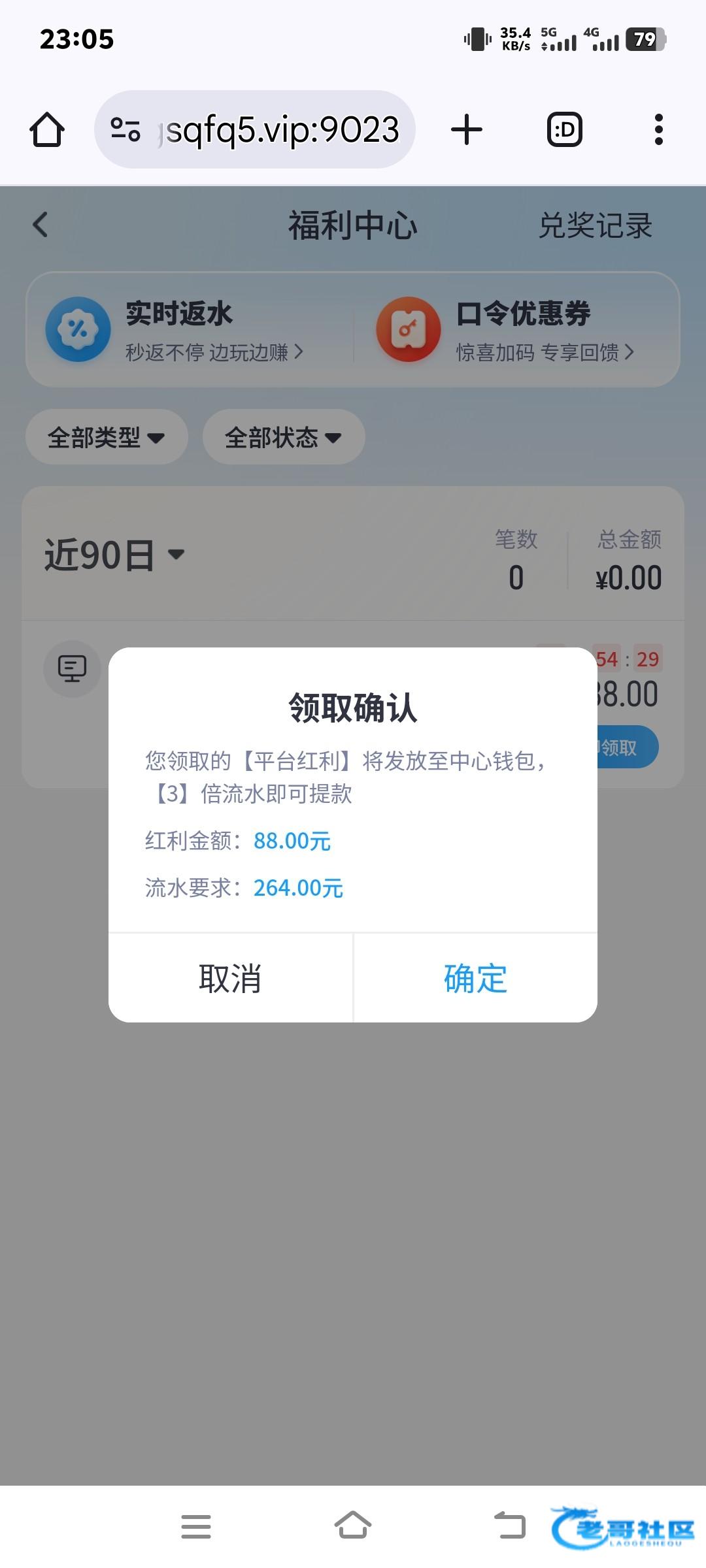Screen dimensions: 706x1568
Task: Tap system back navigation button
Action: pyautogui.click(x=510, y=1526)
